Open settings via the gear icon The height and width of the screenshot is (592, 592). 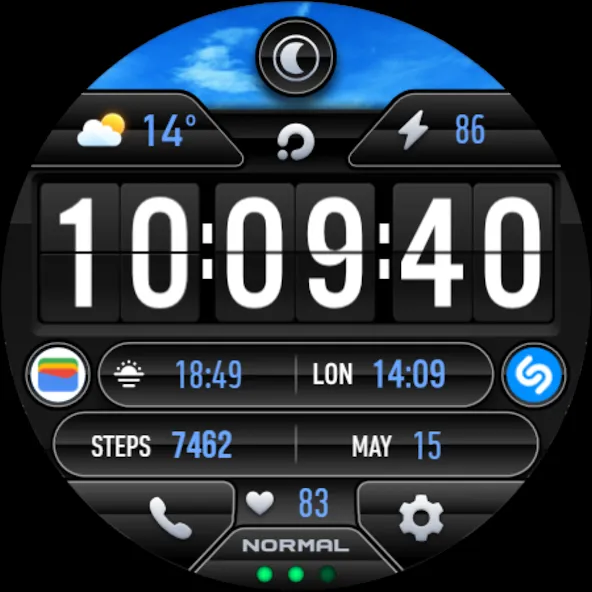click(421, 517)
